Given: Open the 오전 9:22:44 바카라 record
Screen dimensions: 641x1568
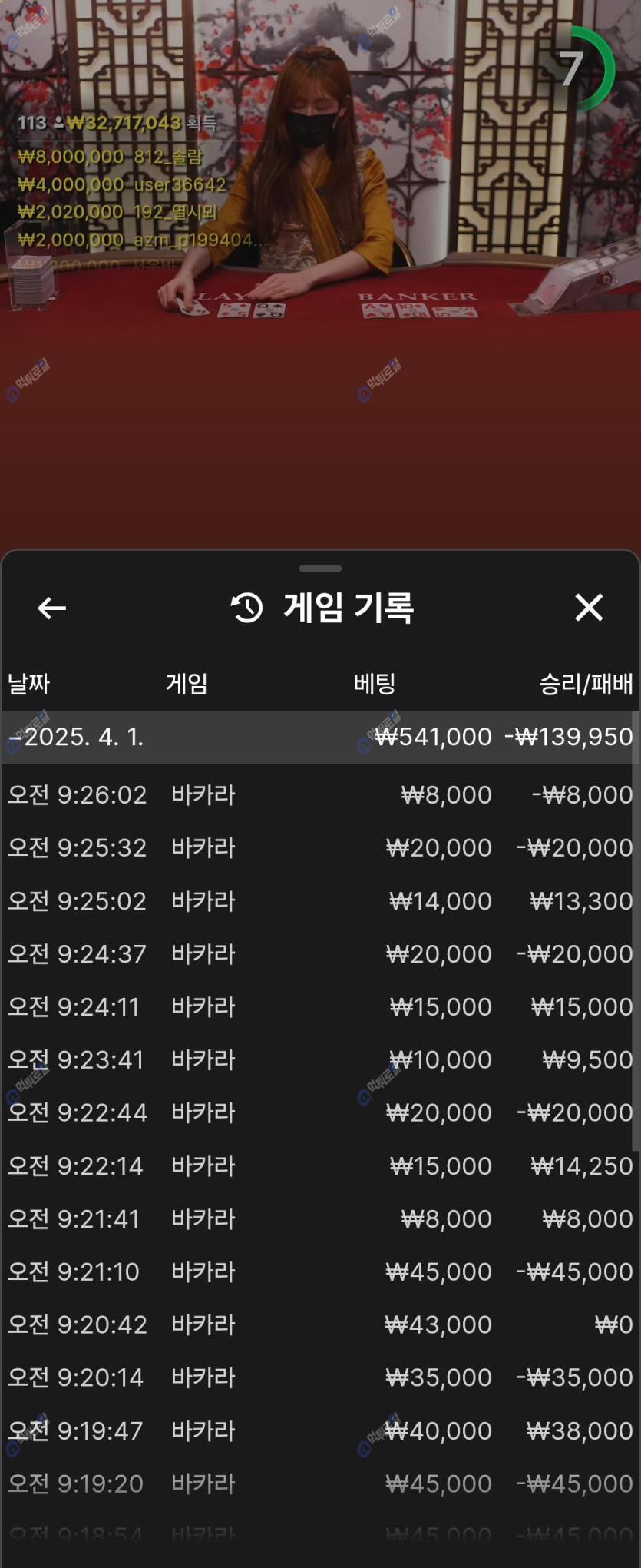Looking at the screenshot, I should (x=319, y=1112).
